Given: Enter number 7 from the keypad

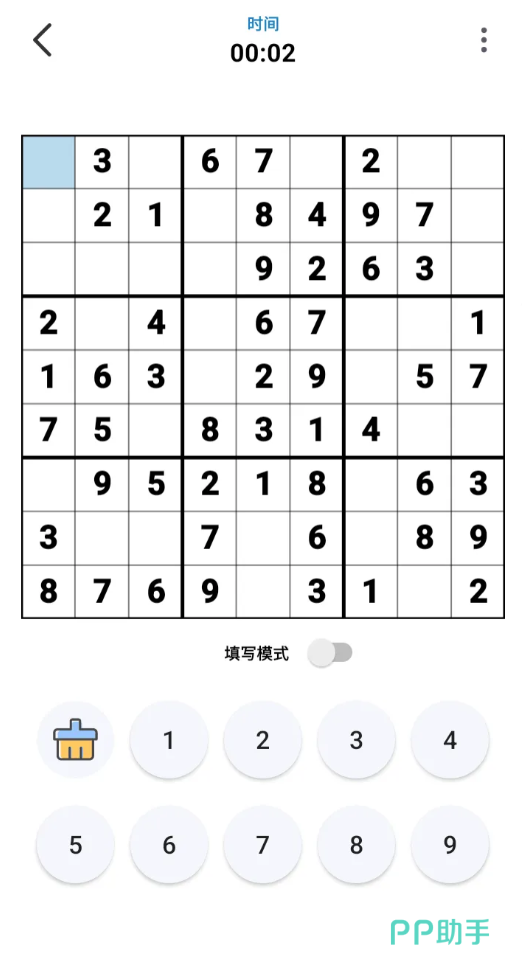Looking at the screenshot, I should [263, 845].
